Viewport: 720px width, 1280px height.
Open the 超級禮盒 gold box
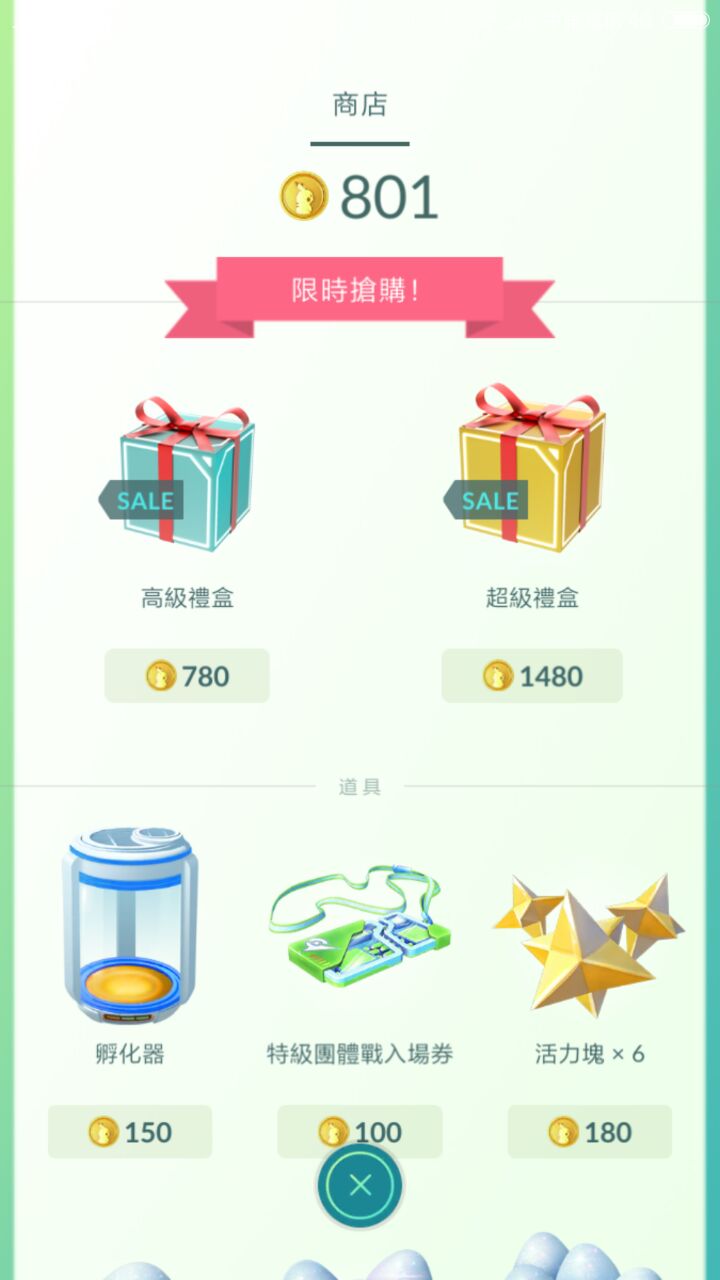click(532, 468)
